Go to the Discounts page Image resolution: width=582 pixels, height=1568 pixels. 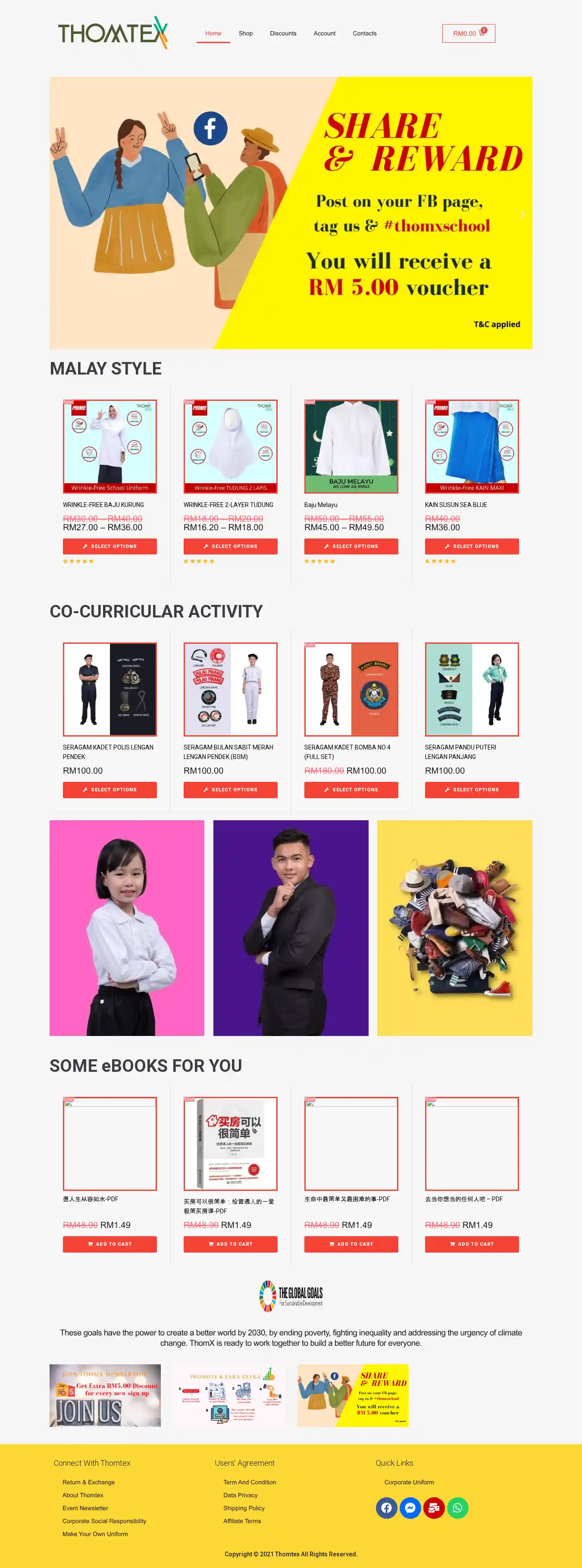[x=283, y=34]
